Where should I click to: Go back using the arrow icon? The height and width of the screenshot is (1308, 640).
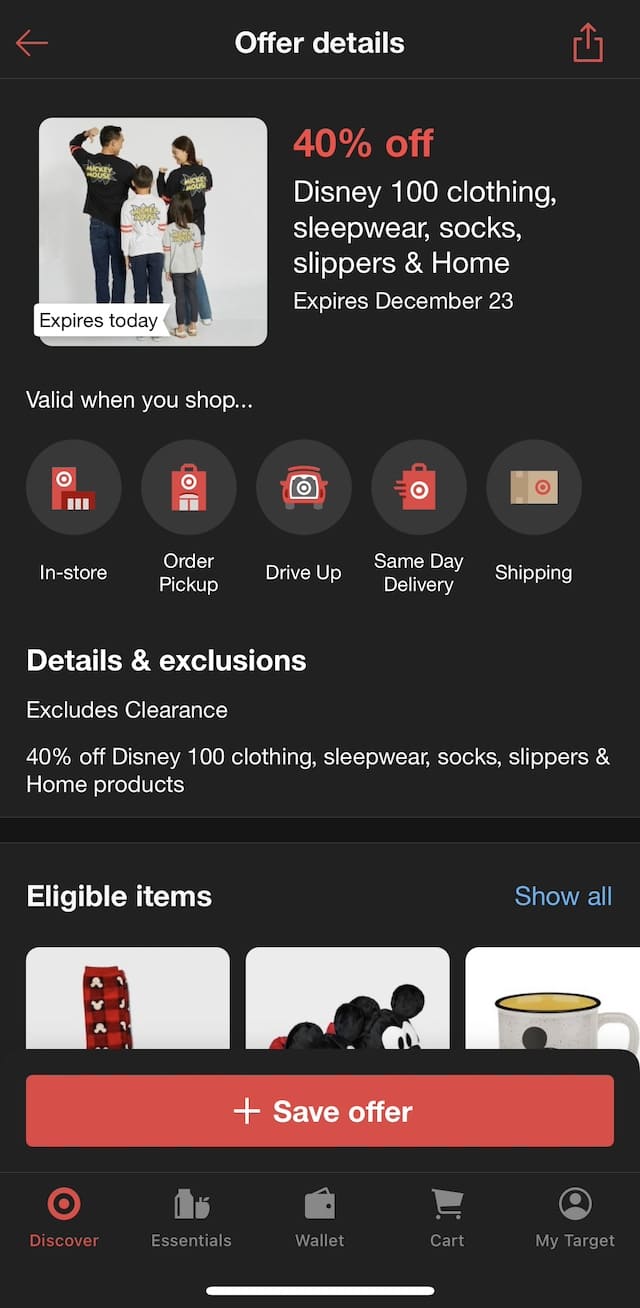[x=32, y=43]
